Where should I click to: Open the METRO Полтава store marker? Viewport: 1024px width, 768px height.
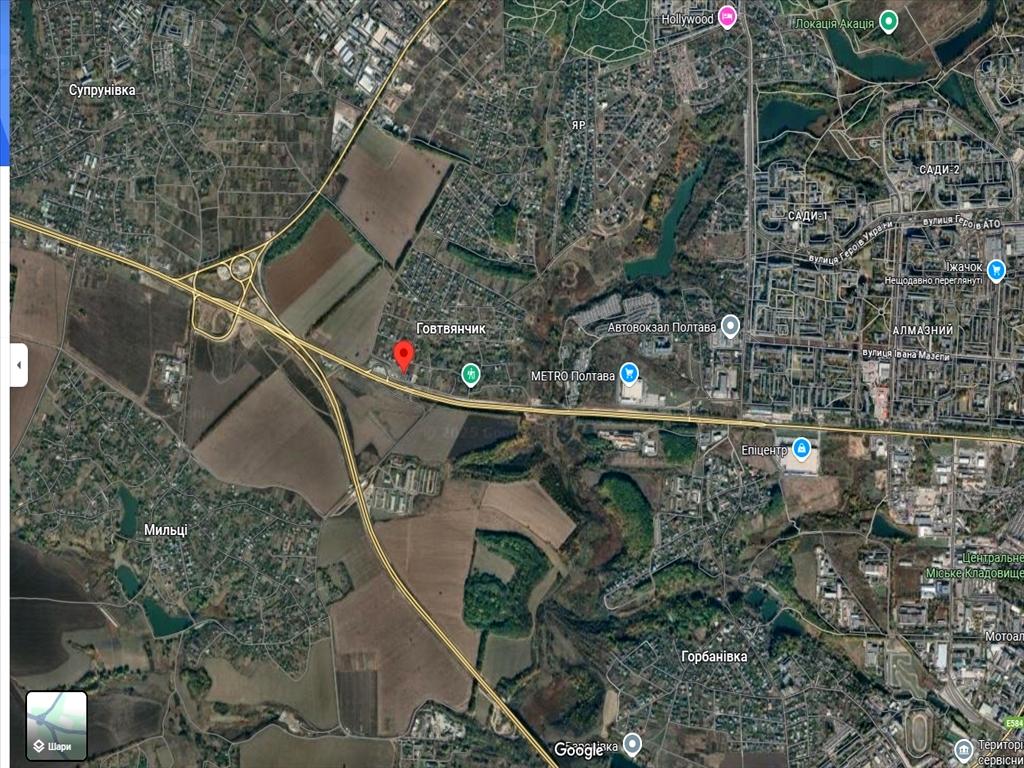[x=629, y=374]
